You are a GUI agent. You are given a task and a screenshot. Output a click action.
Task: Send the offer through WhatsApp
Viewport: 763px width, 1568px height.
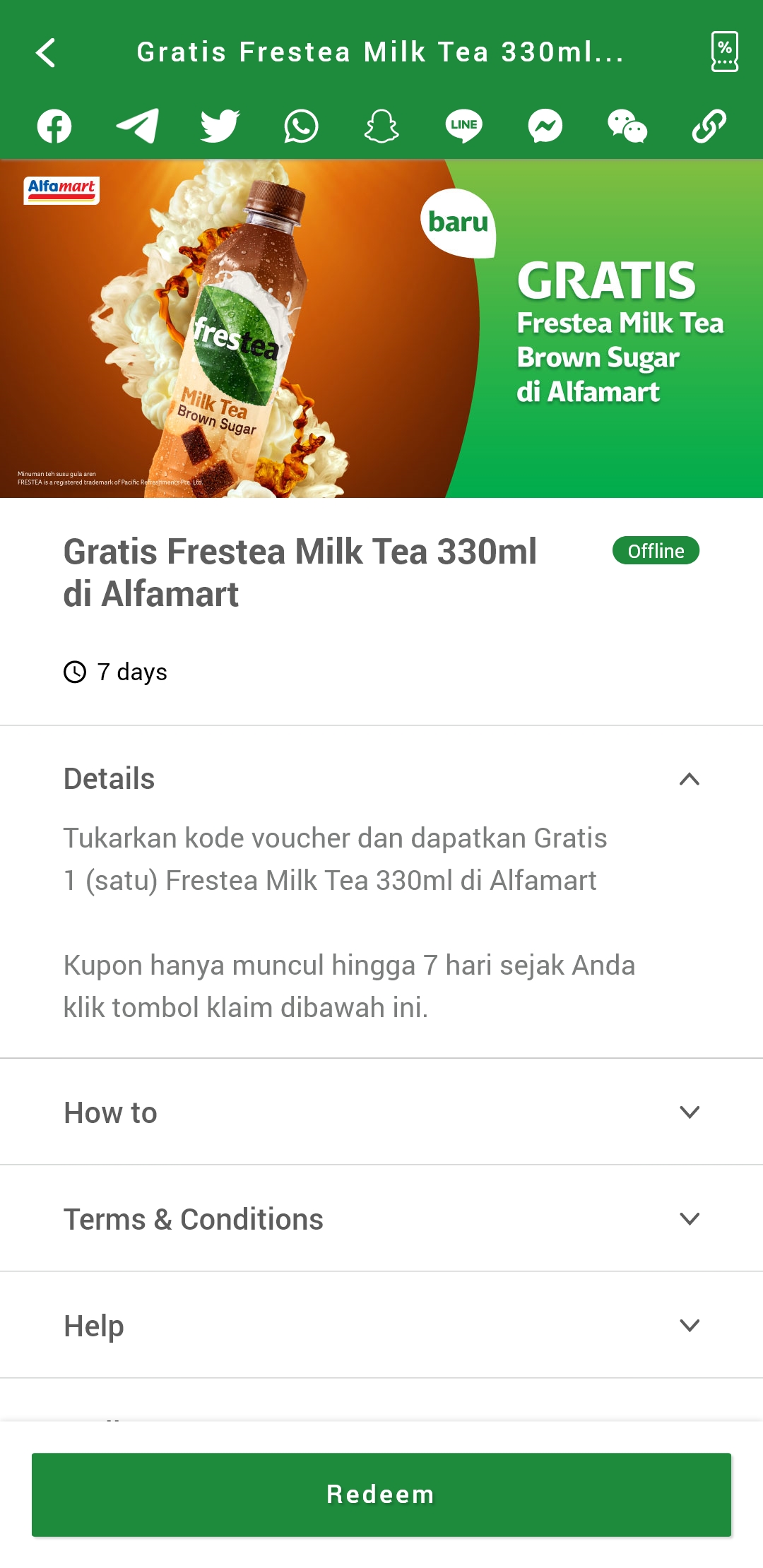pos(302,126)
